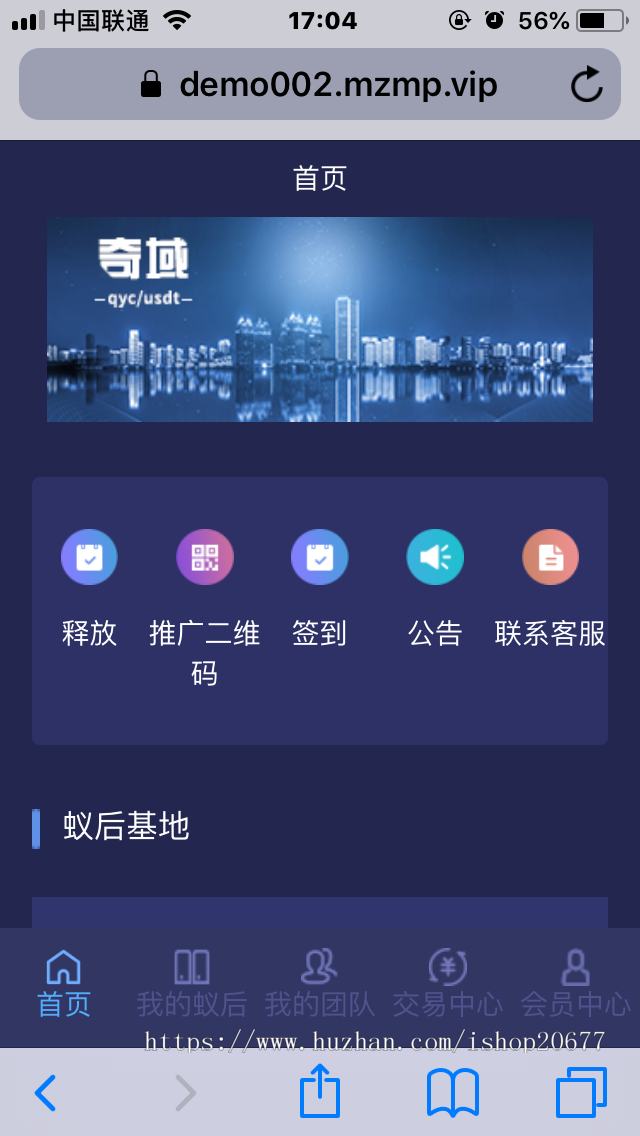The width and height of the screenshot is (640, 1136).
Task: Open the 奇域 qyc/usdt banner
Action: pos(320,320)
